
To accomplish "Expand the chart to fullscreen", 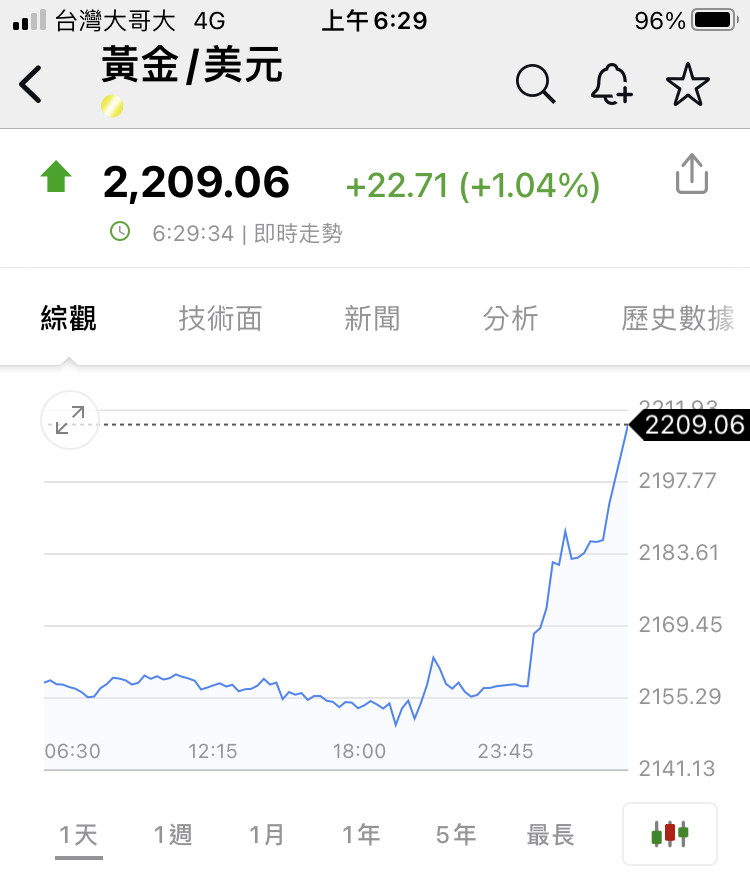I will [70, 420].
